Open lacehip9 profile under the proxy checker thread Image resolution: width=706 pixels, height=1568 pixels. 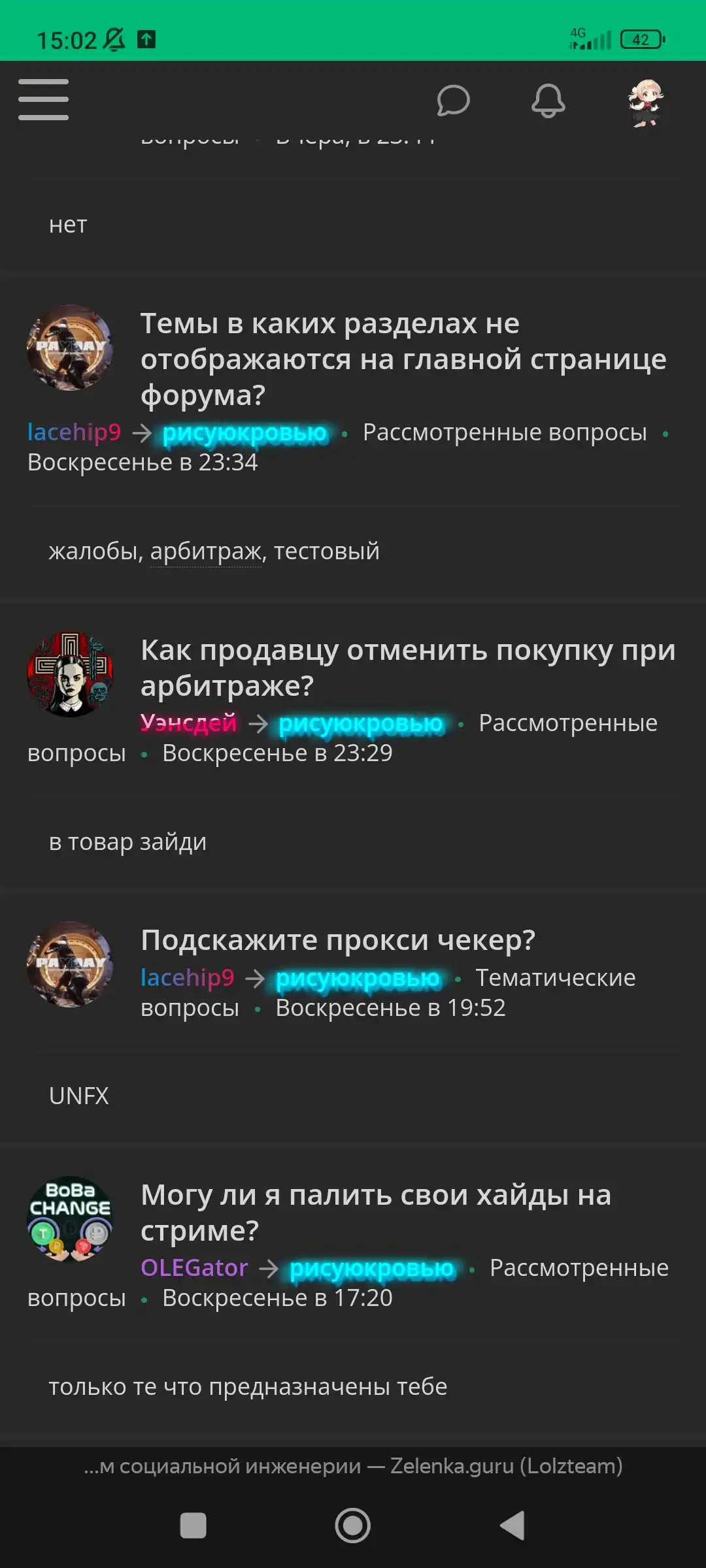click(x=187, y=977)
